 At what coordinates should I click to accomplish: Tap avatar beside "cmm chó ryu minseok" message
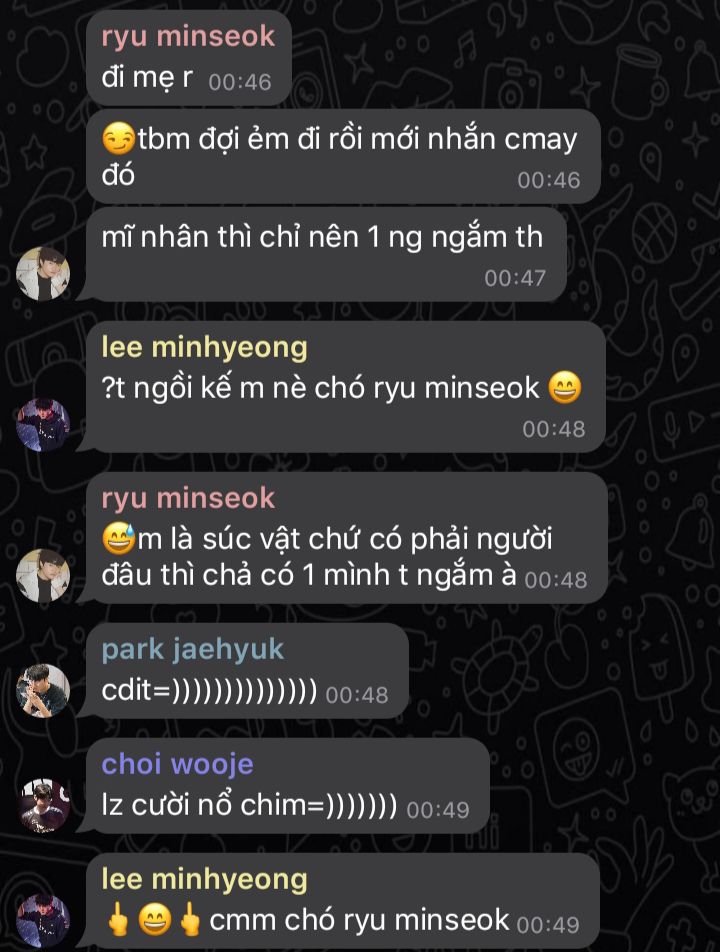pos(43,920)
